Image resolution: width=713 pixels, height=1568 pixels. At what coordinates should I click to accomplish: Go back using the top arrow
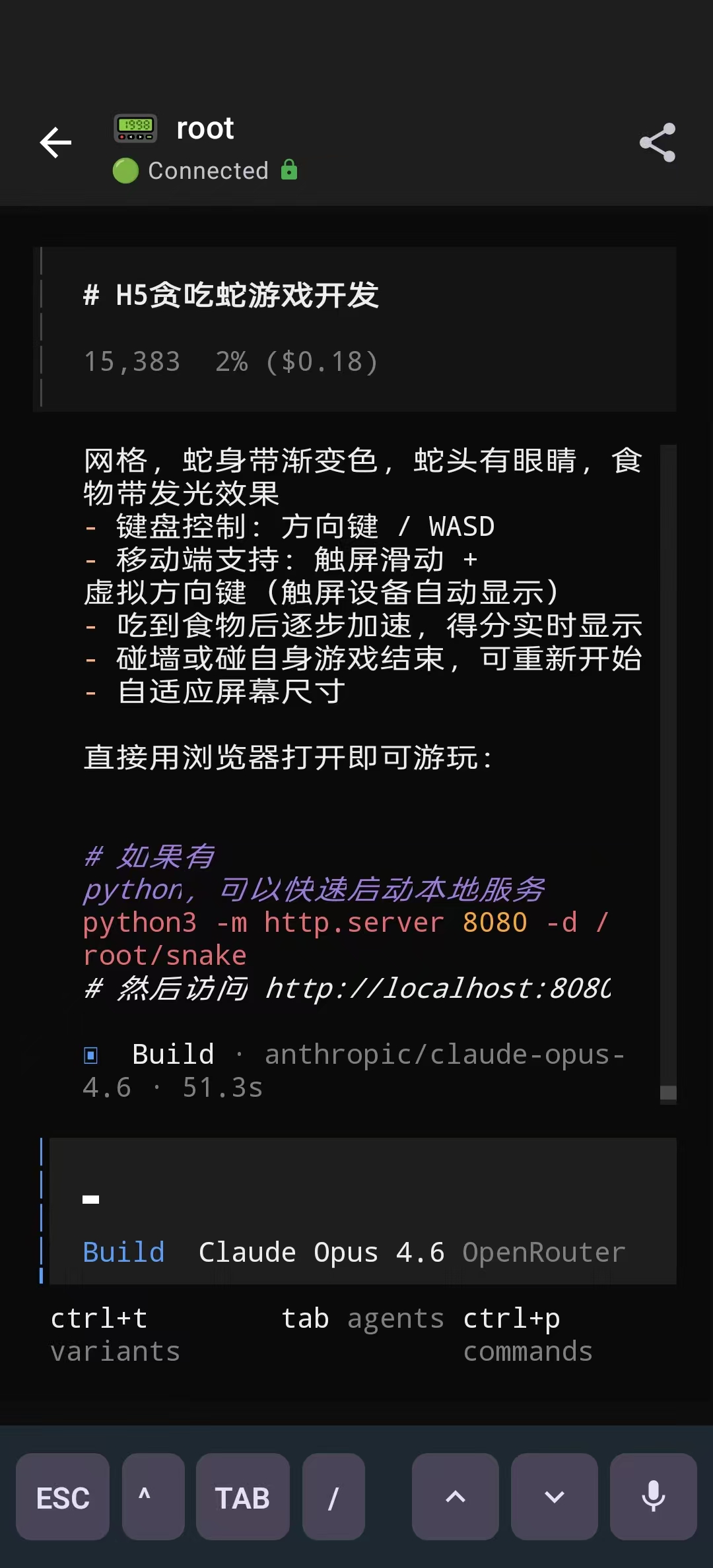[x=56, y=143]
